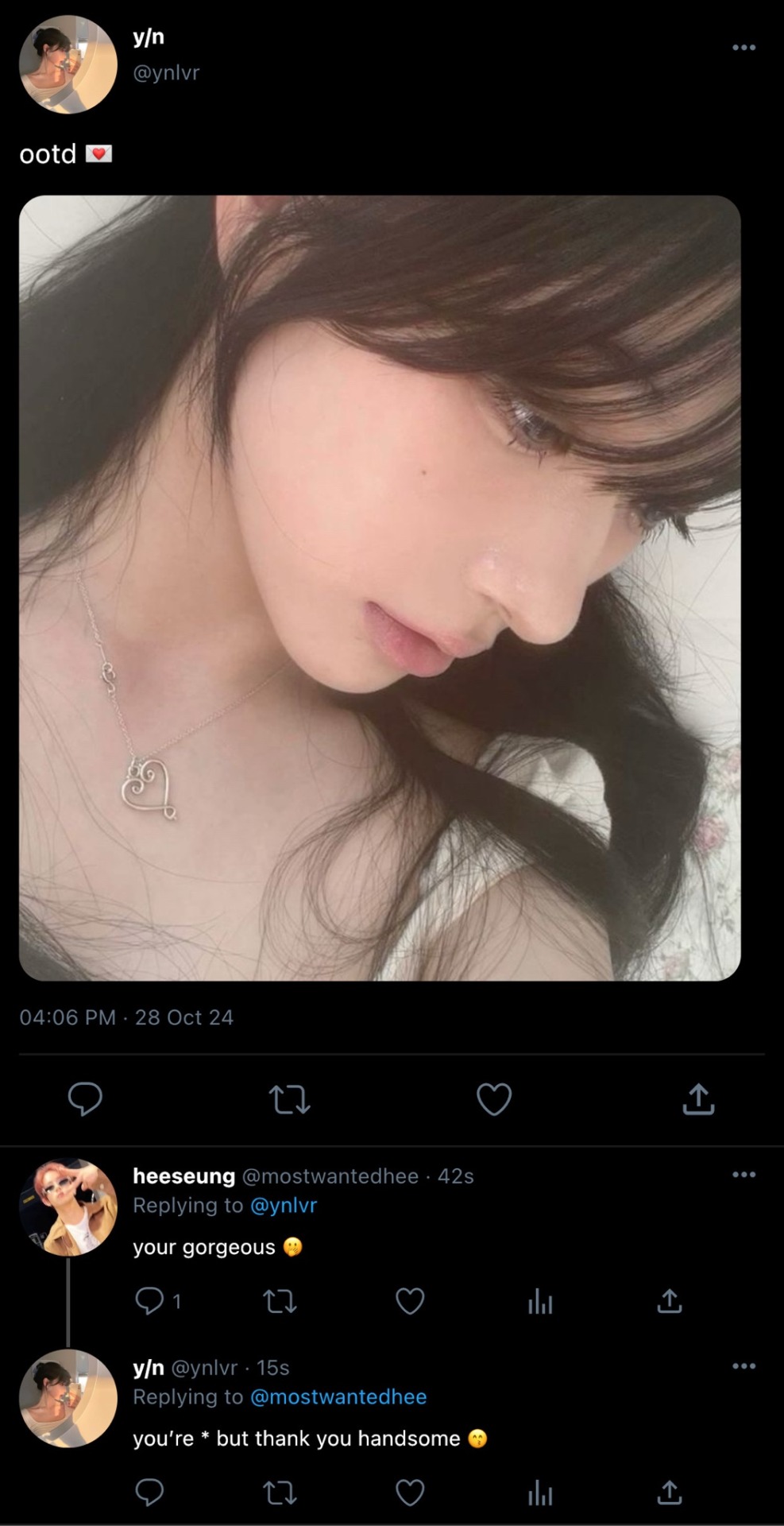Repost heeseung's 'your gorgeous' reply
Viewport: 784px width, 1526px height.
pos(280,1301)
